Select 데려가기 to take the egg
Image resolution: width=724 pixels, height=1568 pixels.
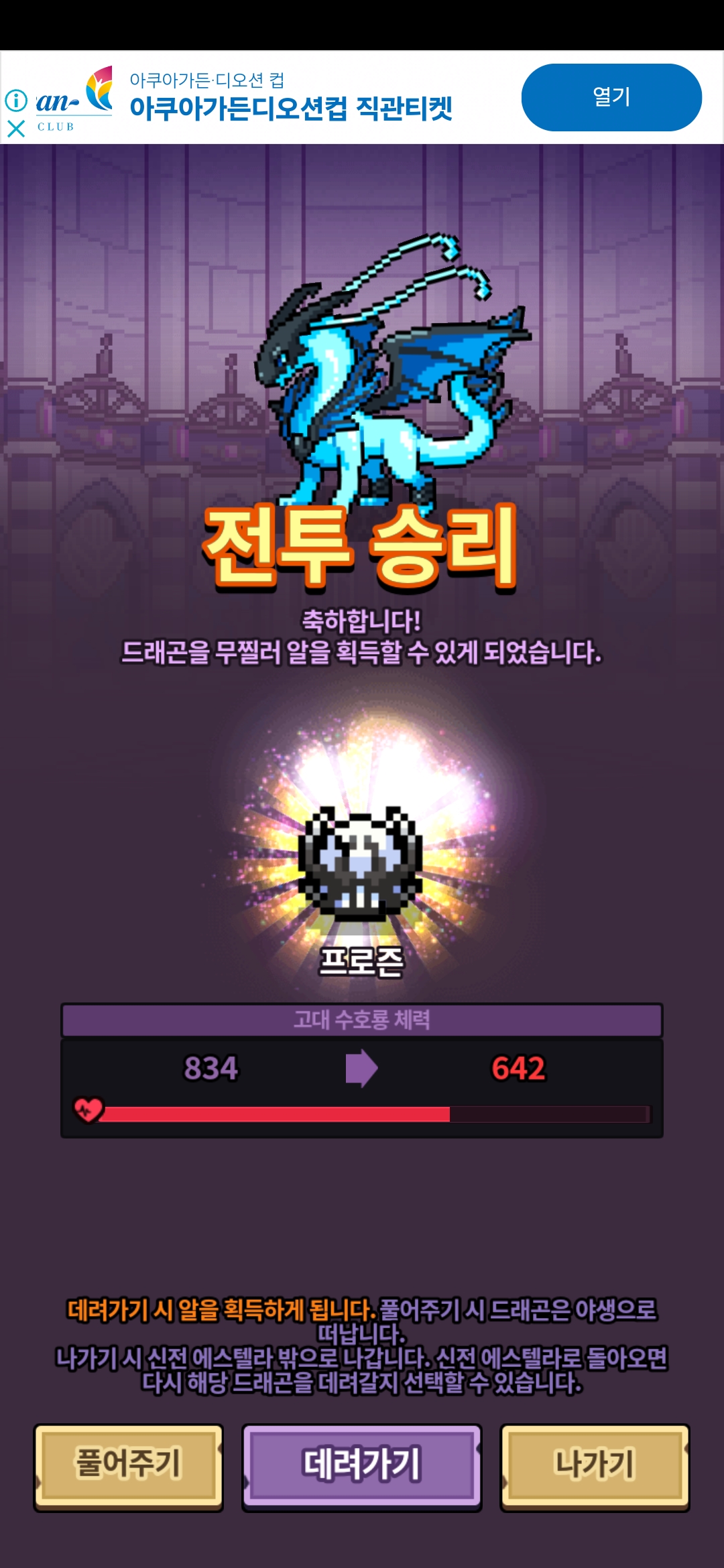click(362, 1466)
